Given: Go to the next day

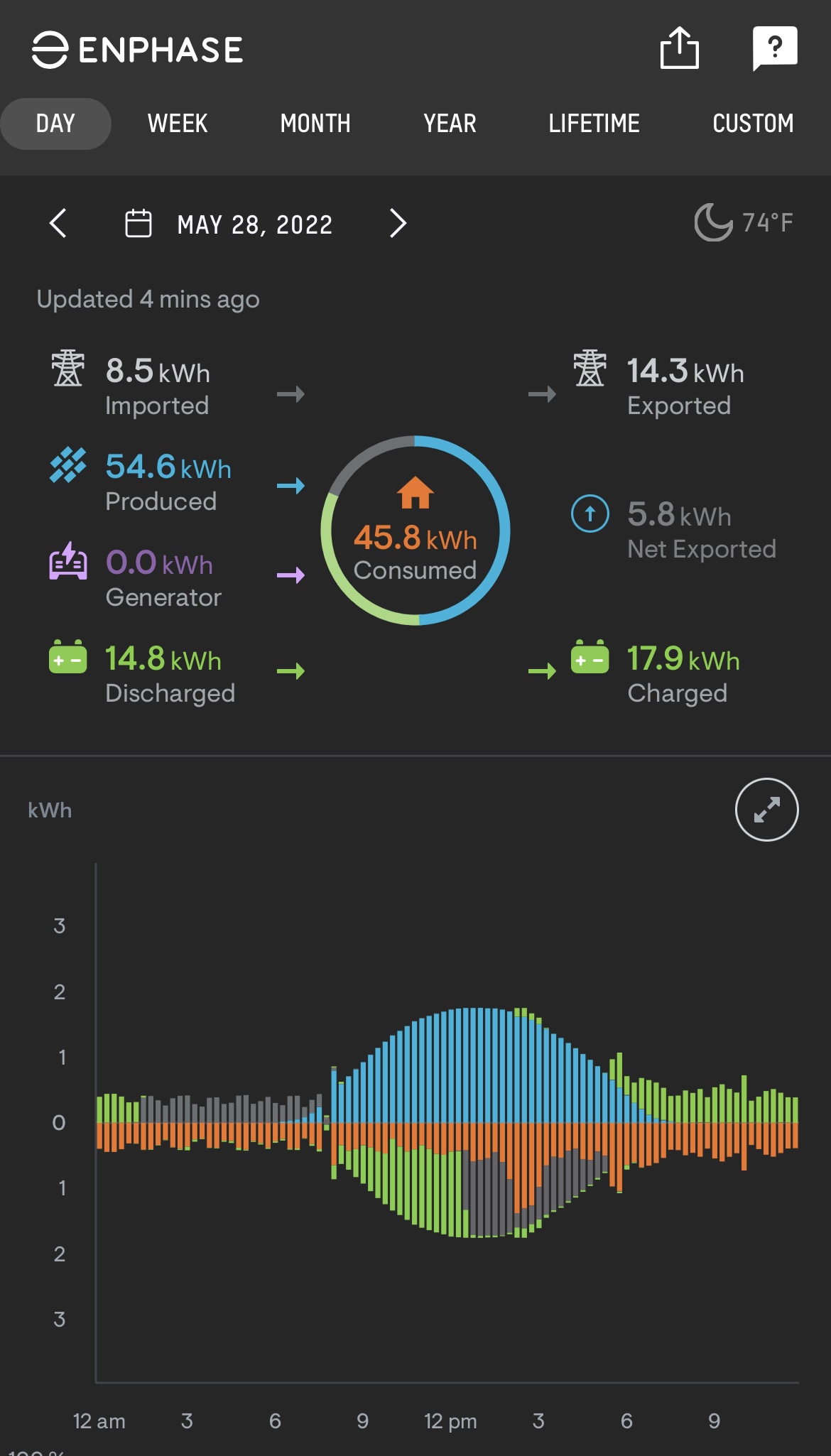Looking at the screenshot, I should pos(398,224).
